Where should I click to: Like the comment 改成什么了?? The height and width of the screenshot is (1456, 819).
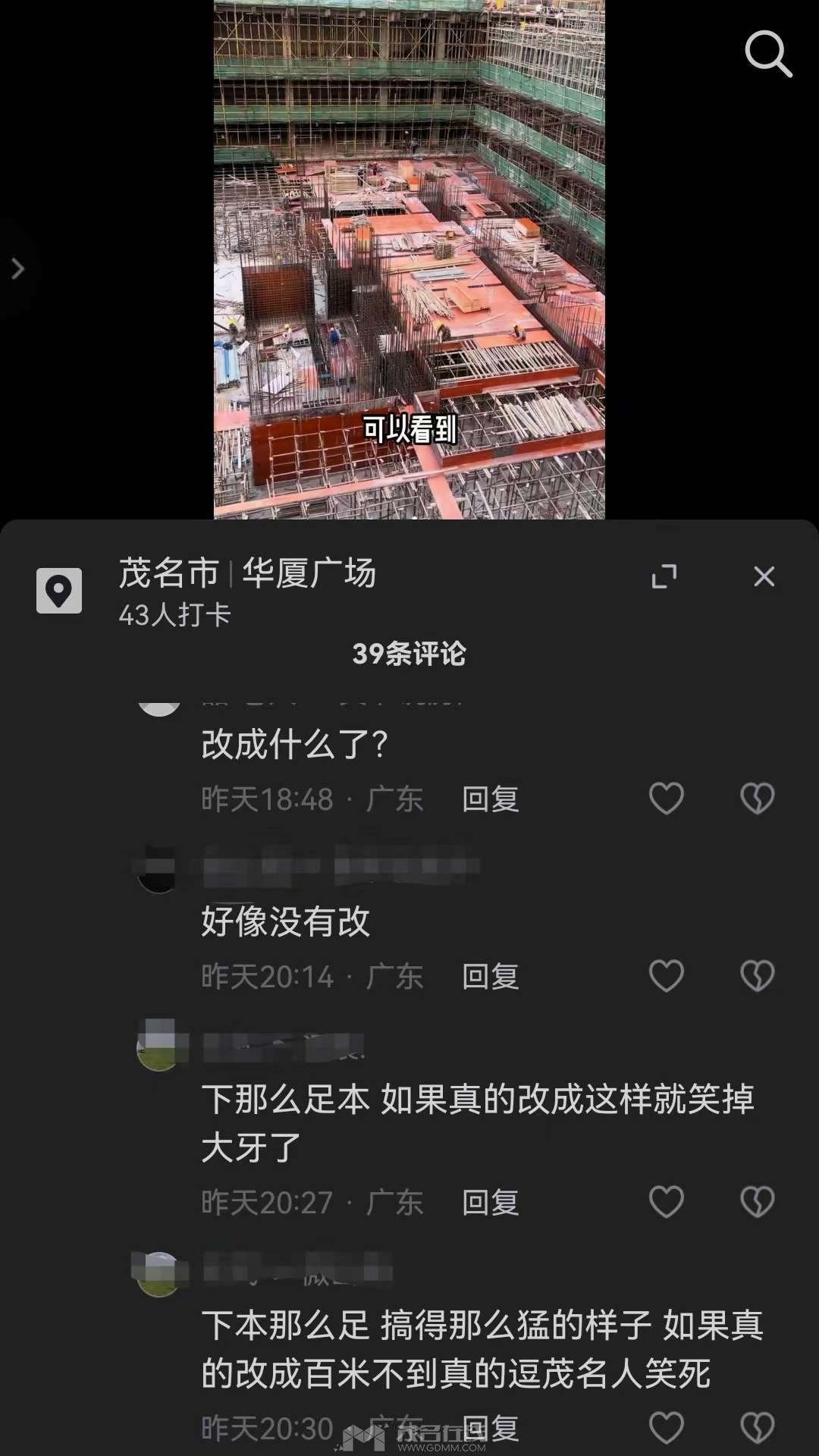(x=667, y=799)
